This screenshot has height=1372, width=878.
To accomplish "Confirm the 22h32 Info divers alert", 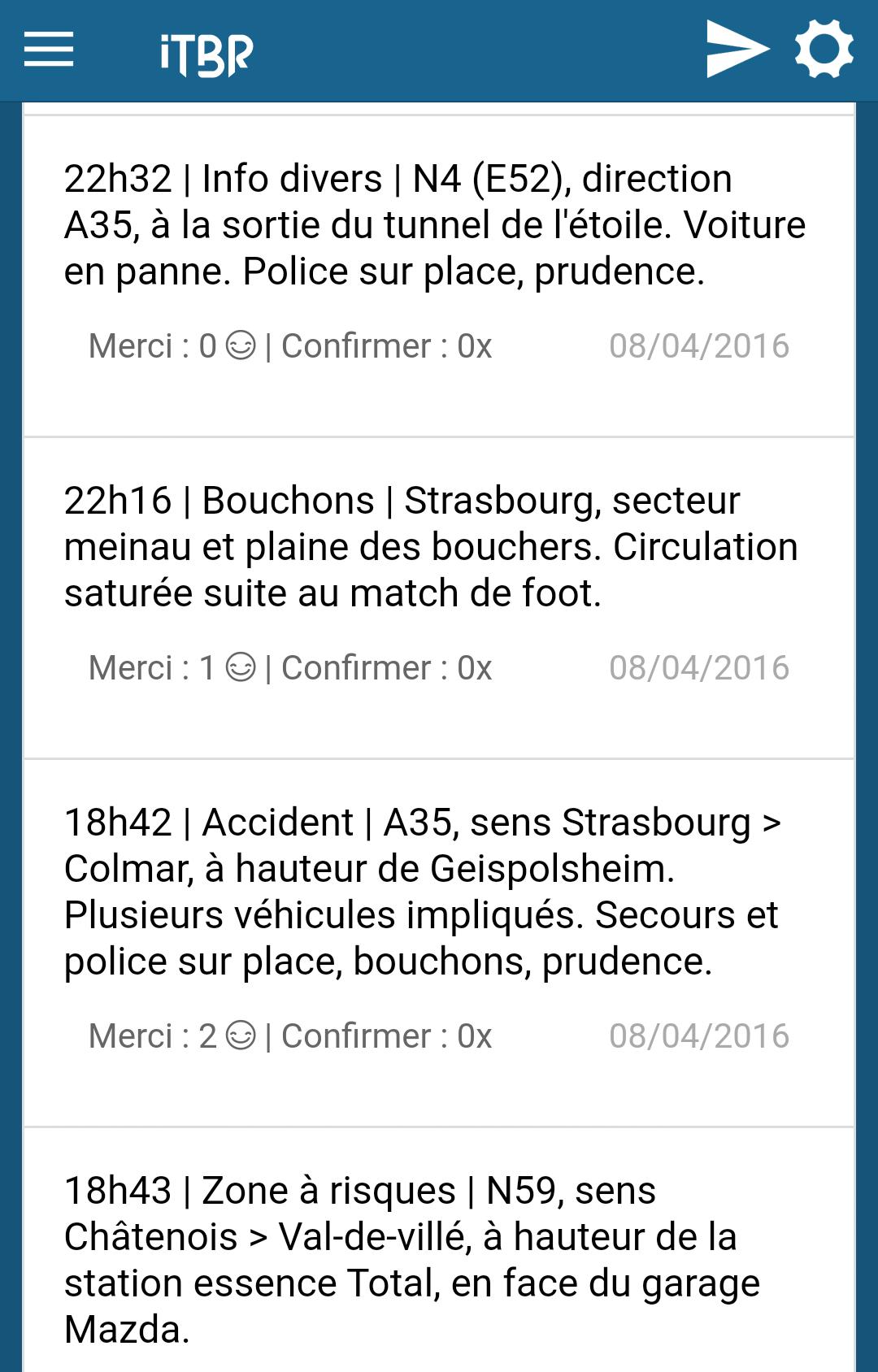I will [x=386, y=346].
